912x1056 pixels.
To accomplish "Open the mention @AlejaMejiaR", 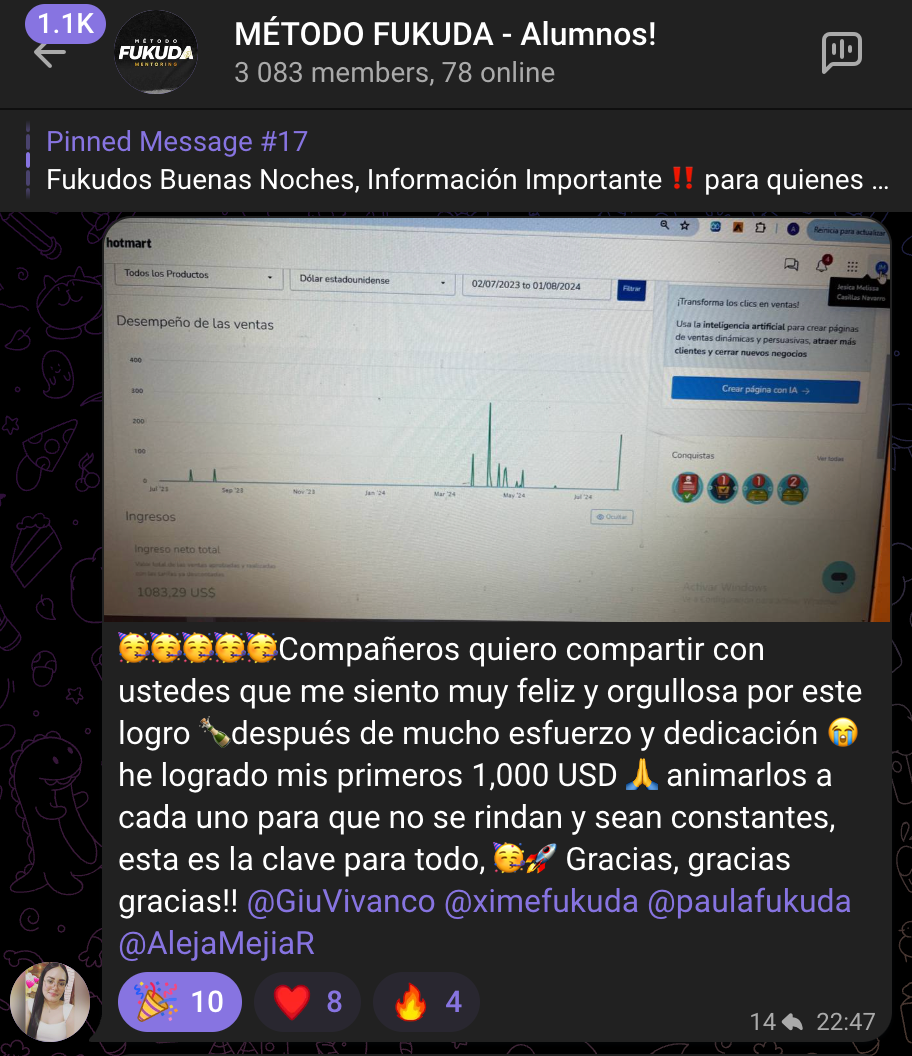I will tap(216, 943).
